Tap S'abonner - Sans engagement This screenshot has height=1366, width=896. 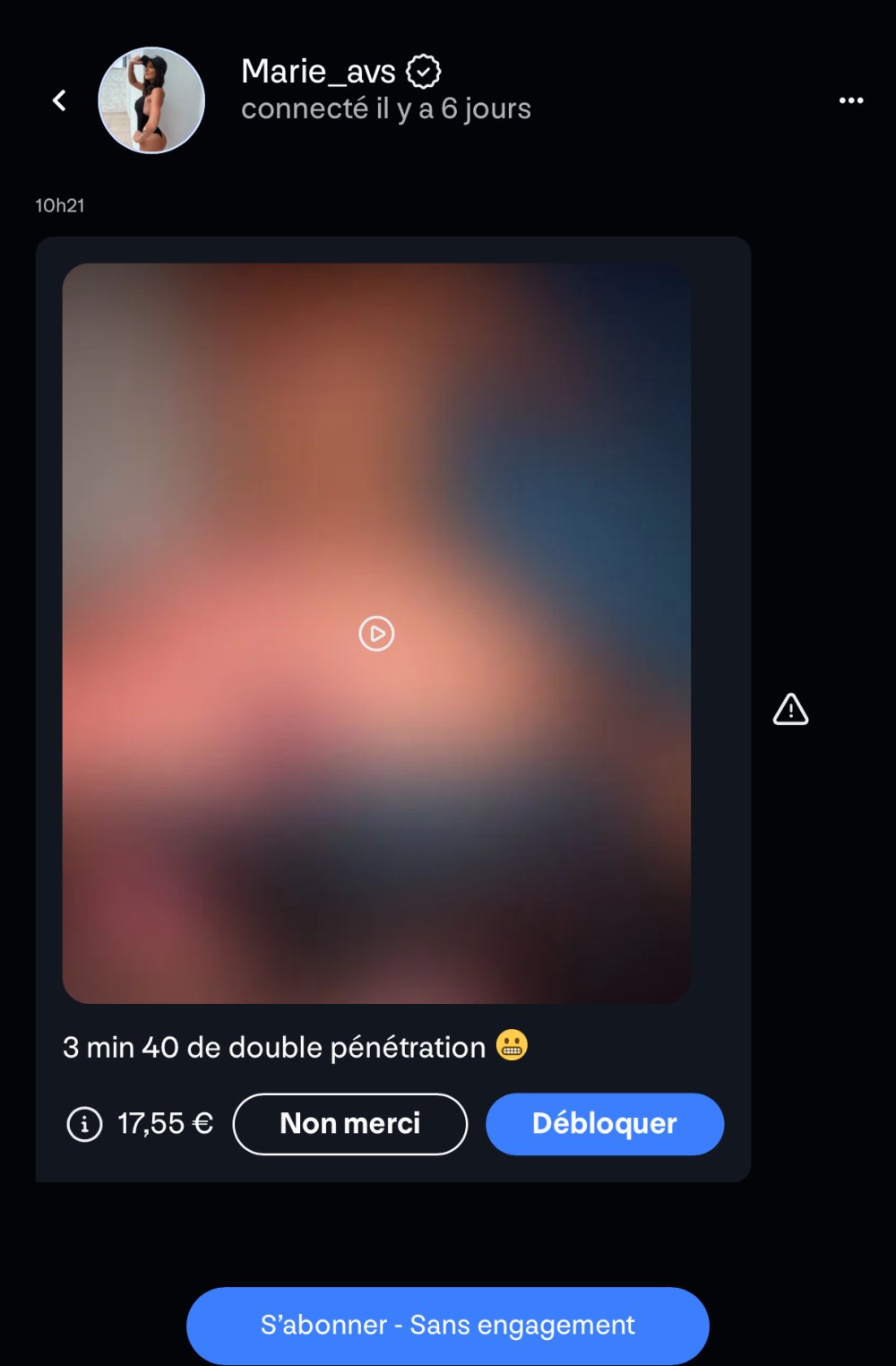coord(448,1325)
